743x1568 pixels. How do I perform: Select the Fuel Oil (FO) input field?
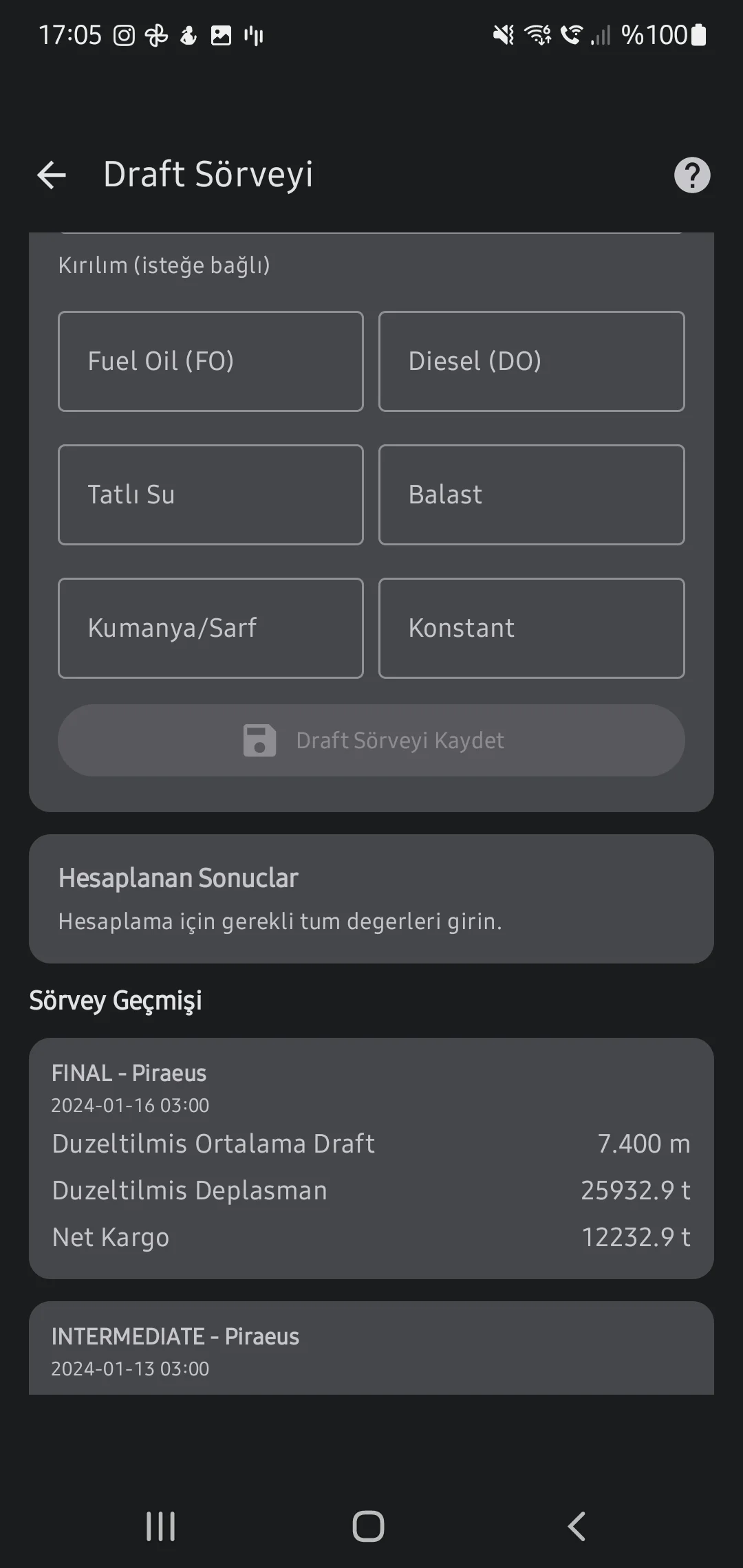pos(211,361)
